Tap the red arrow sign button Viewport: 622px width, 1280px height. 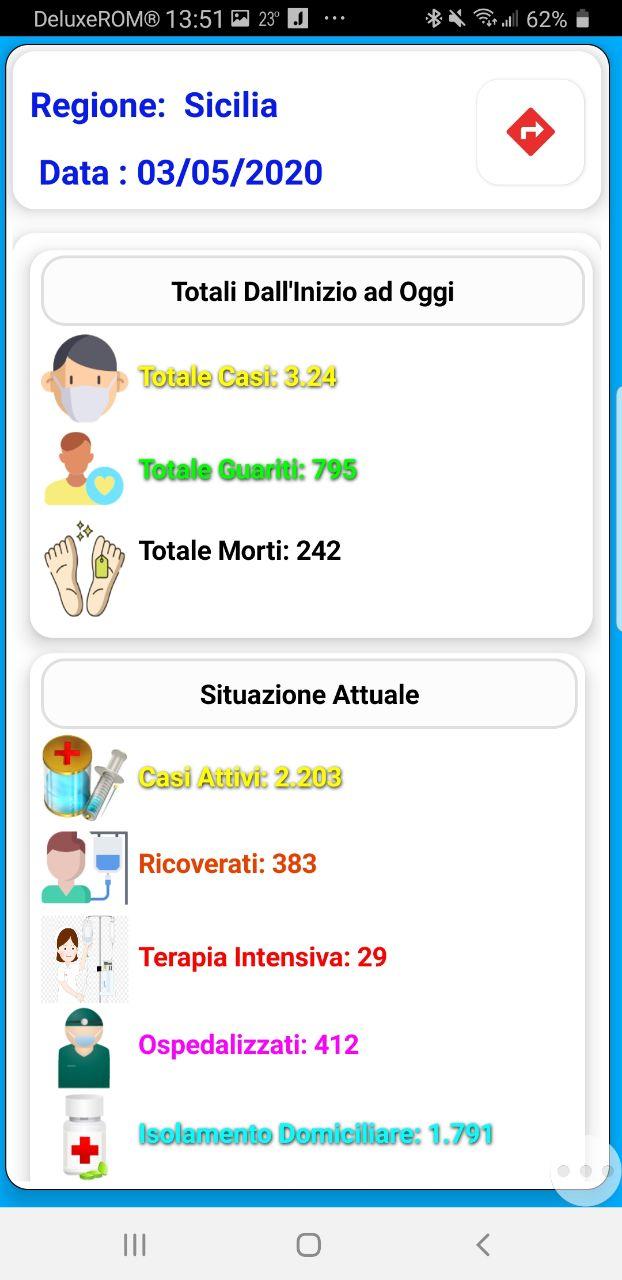(530, 132)
